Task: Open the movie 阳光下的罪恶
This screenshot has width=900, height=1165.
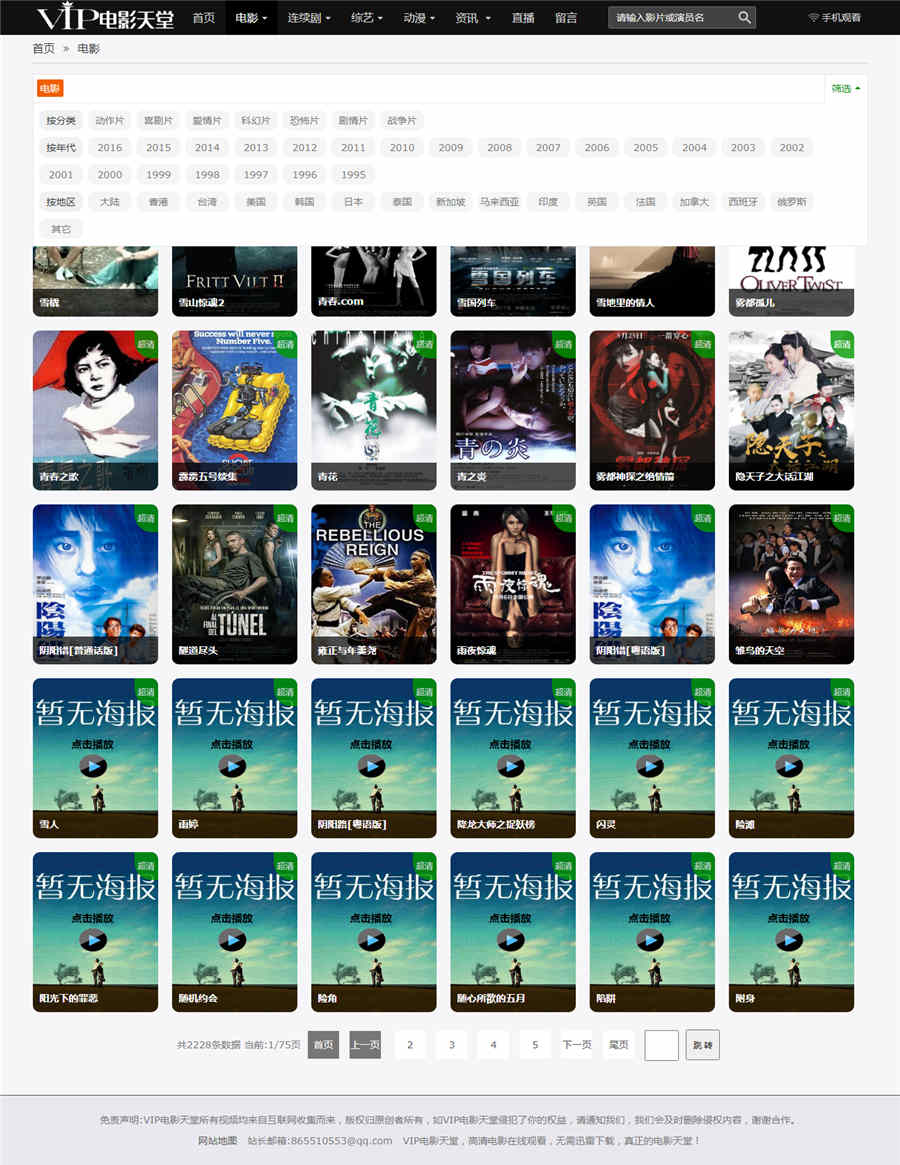Action: click(x=95, y=932)
